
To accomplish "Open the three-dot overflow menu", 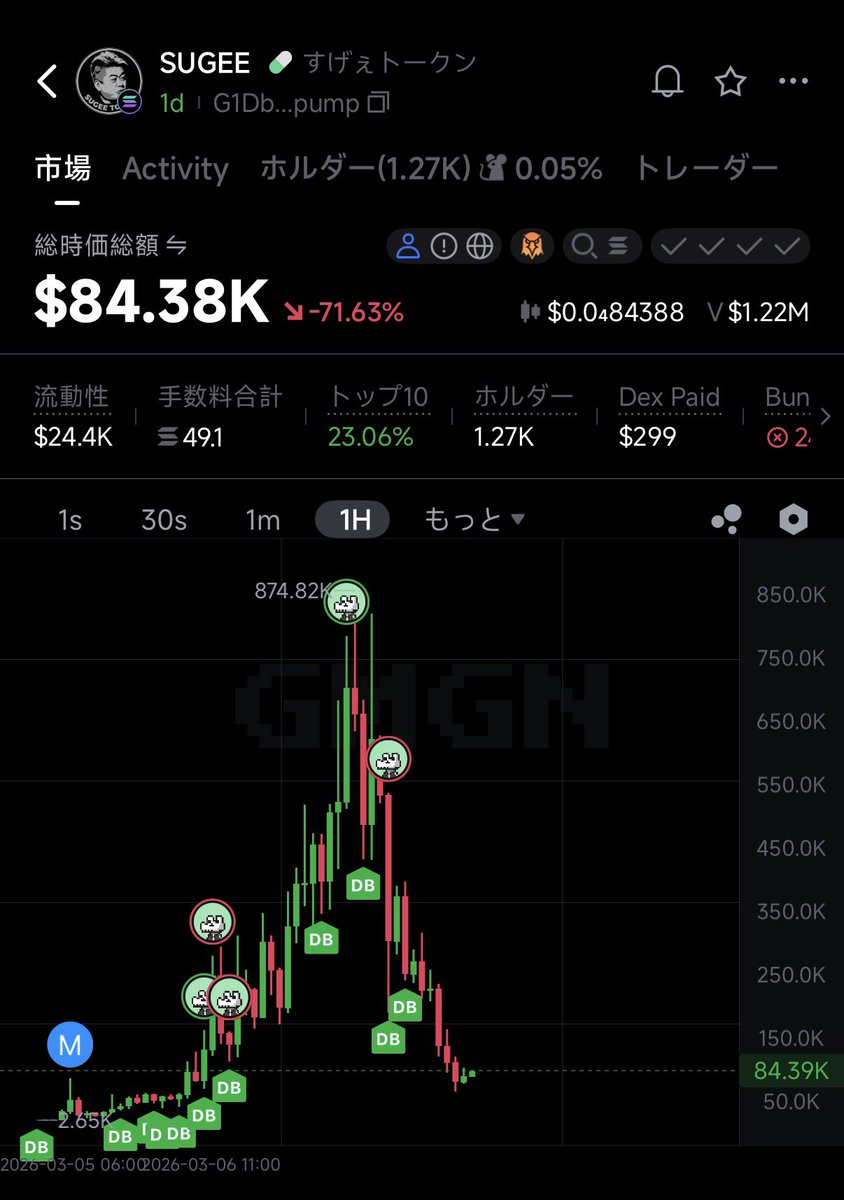I will pyautogui.click(x=793, y=82).
